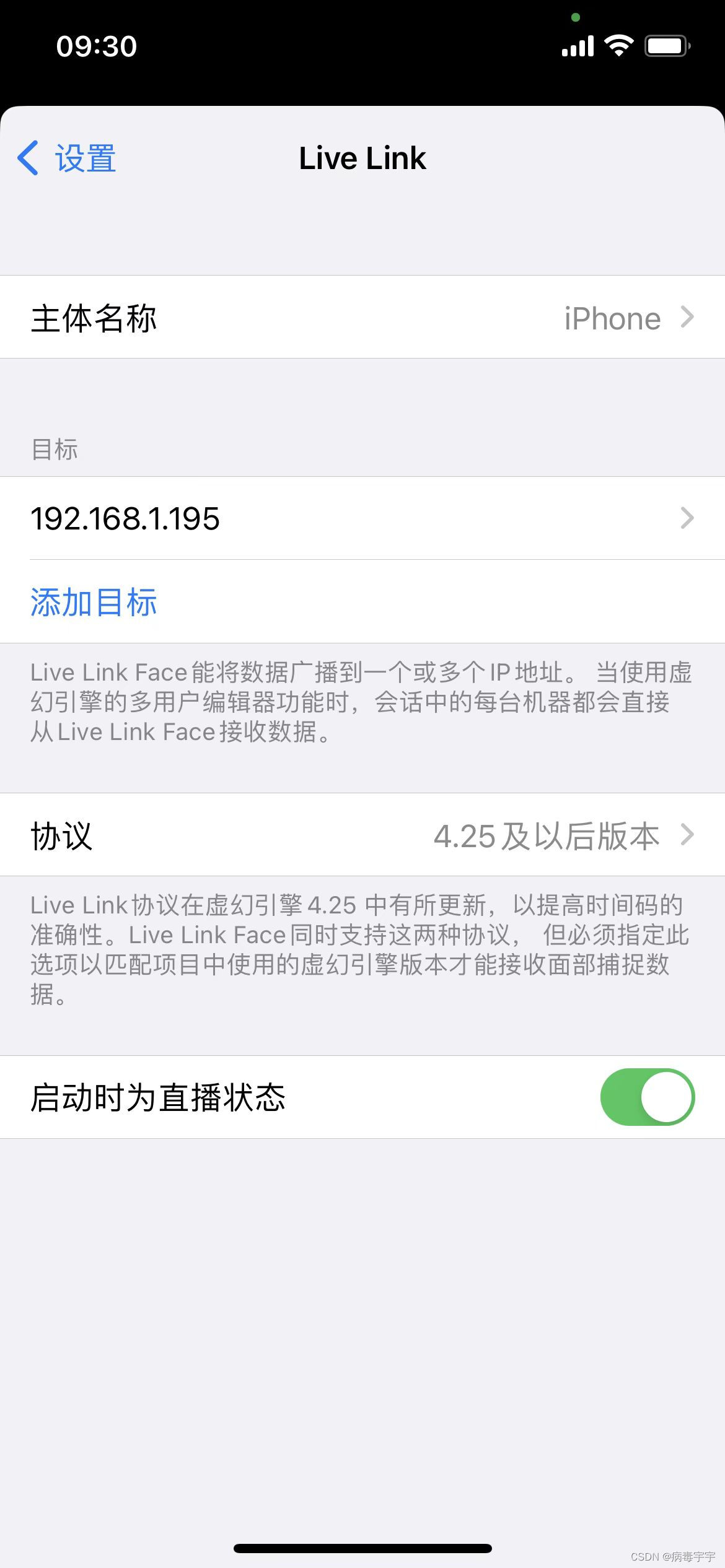Click the chevron on the 协议 row
Screen dimensions: 725x1568
click(687, 835)
